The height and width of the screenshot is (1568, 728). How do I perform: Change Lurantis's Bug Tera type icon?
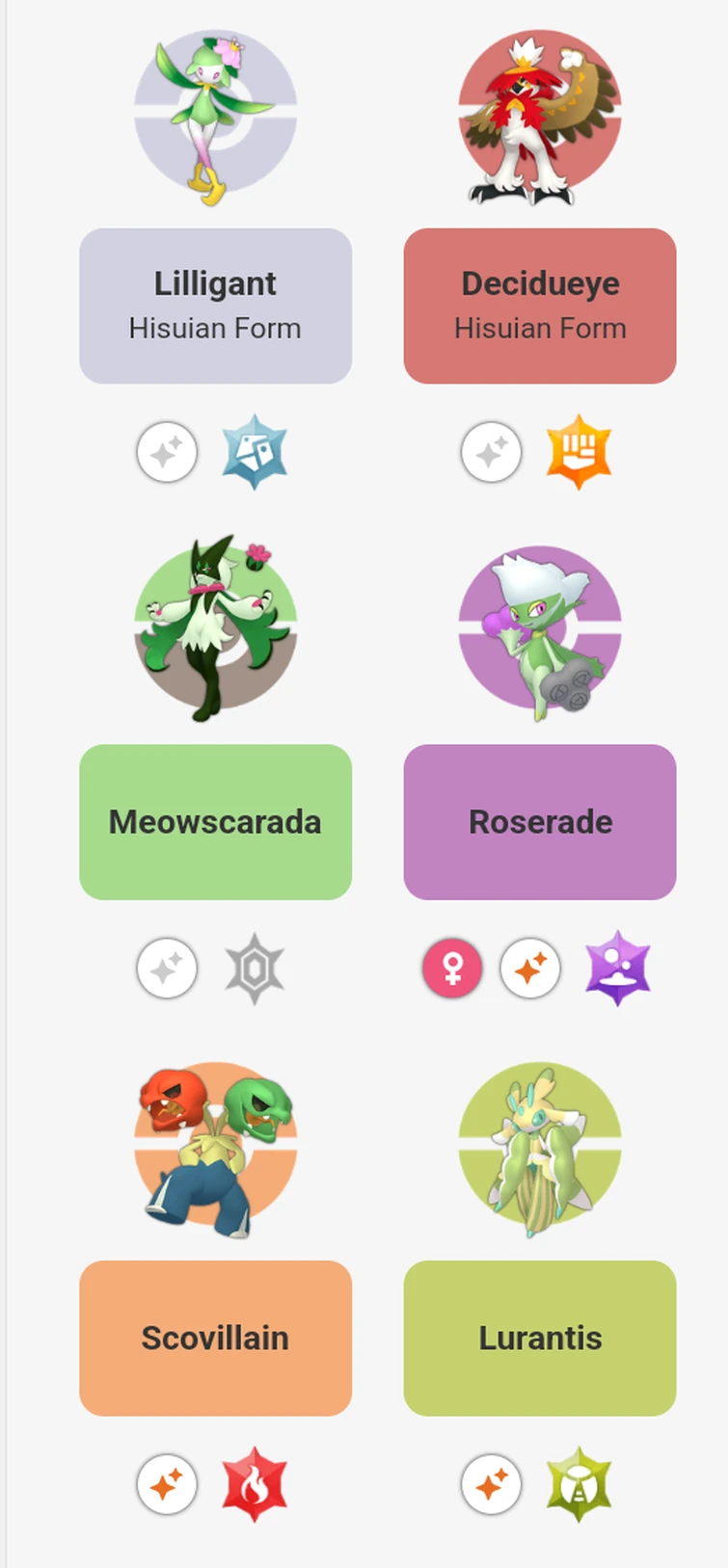(x=579, y=1484)
